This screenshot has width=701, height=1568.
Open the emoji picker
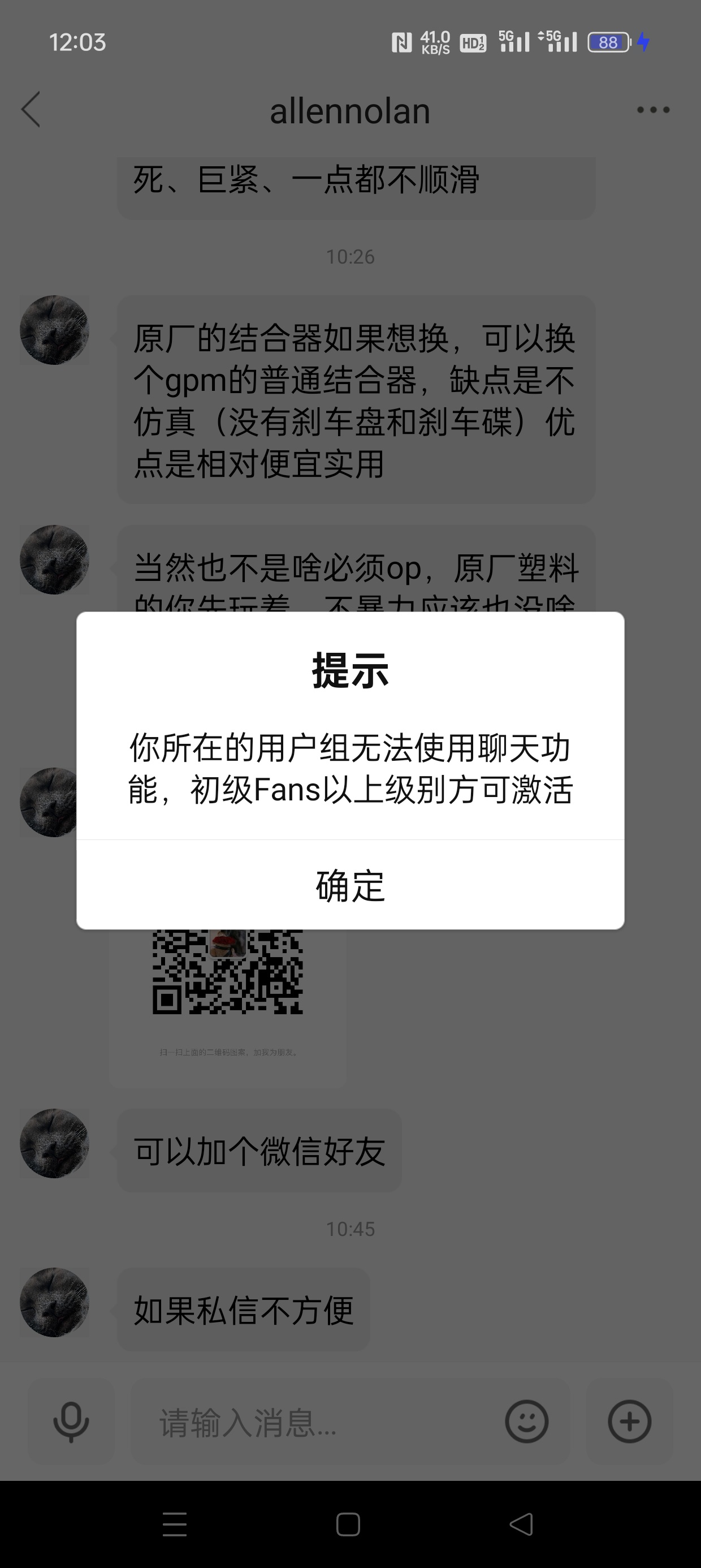click(x=526, y=1422)
